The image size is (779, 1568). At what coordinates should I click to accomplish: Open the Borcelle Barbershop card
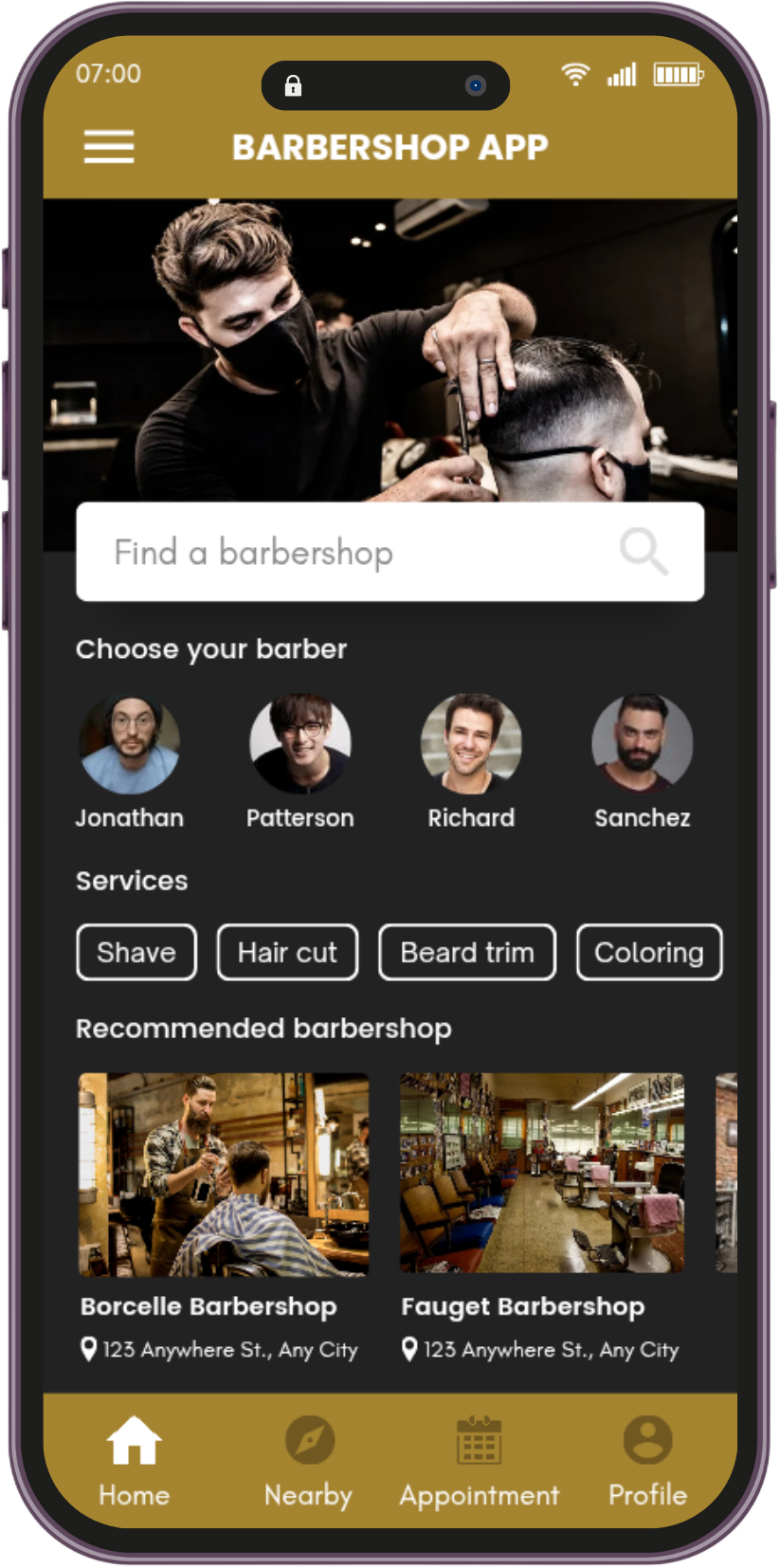(x=224, y=1218)
